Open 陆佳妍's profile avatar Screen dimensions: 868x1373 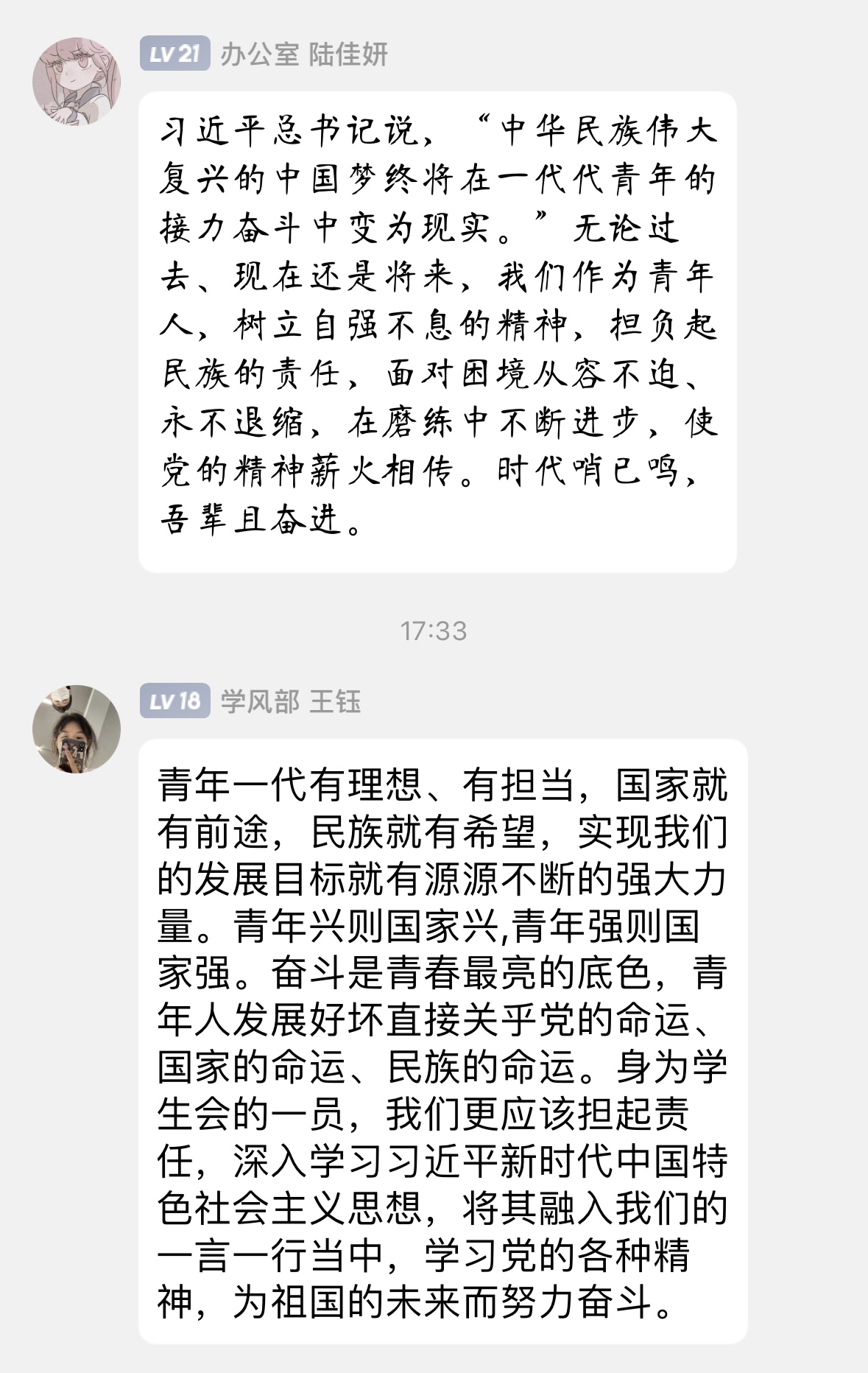(x=77, y=81)
